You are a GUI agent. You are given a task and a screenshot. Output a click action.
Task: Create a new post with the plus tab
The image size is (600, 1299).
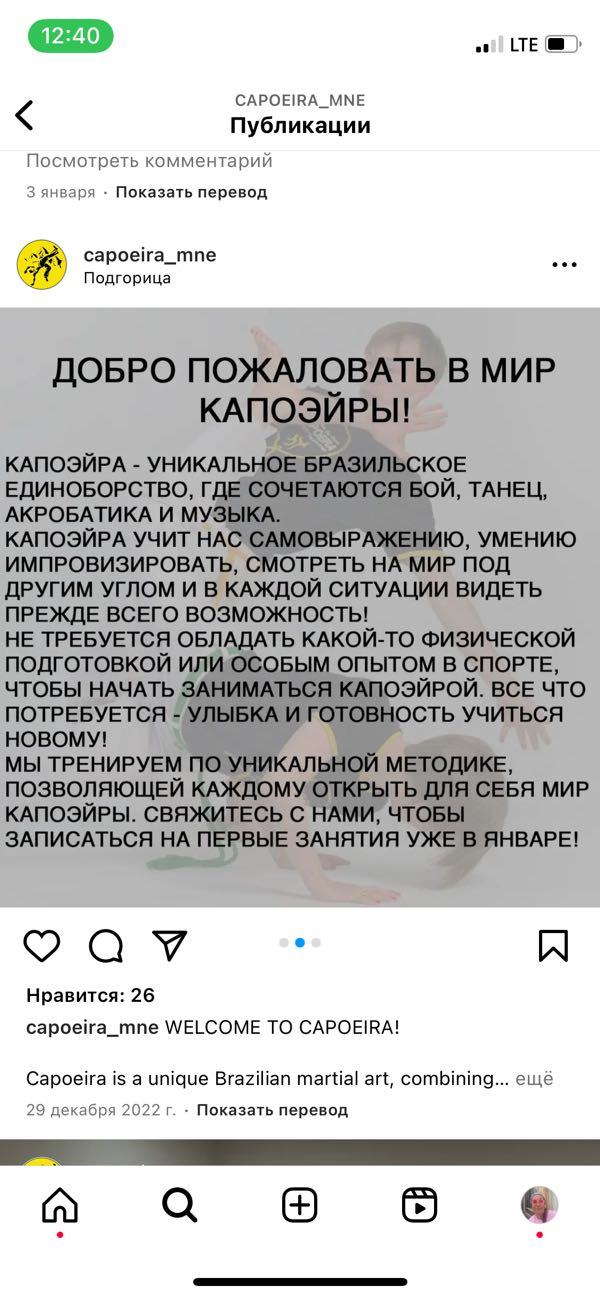tap(300, 1205)
